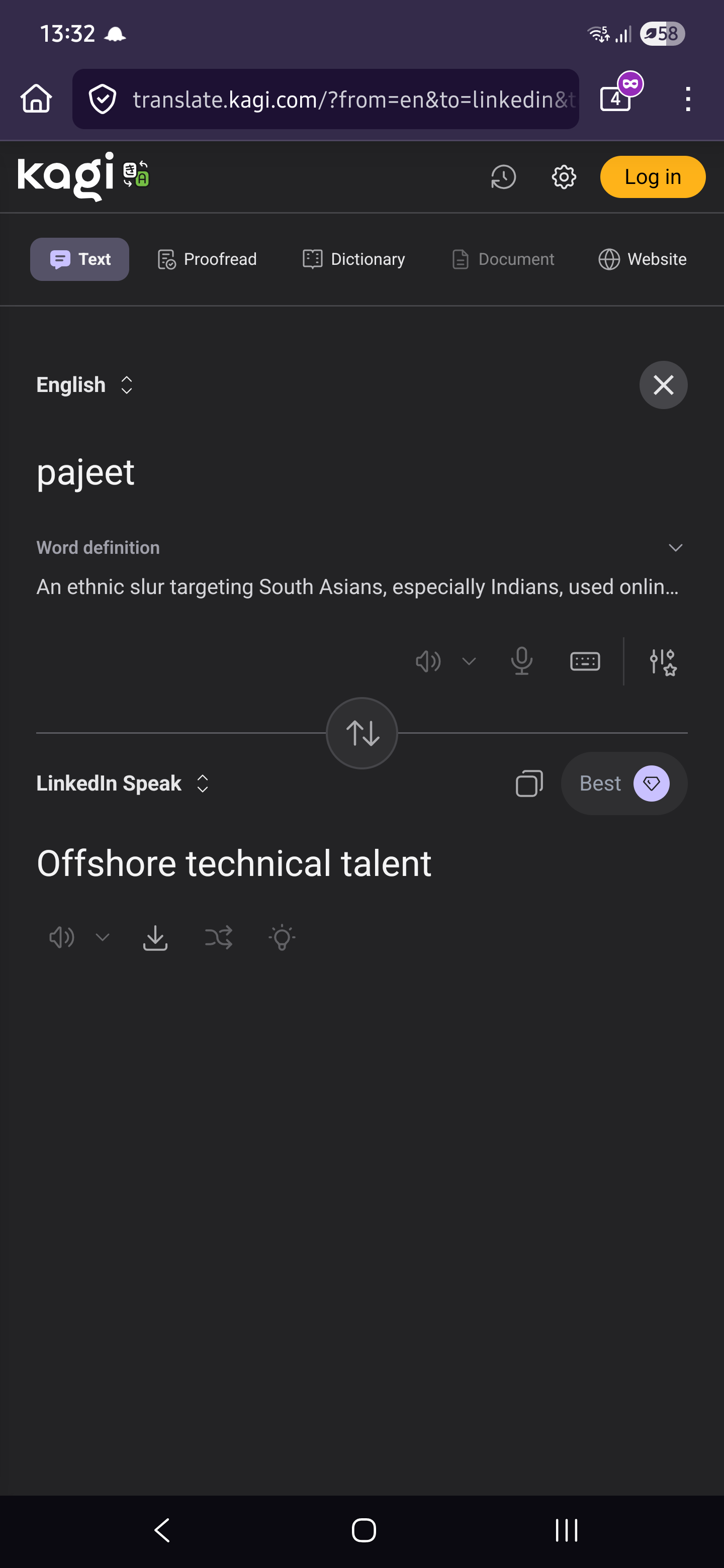The width and height of the screenshot is (724, 1568).
Task: Copy the translated text
Action: [529, 783]
